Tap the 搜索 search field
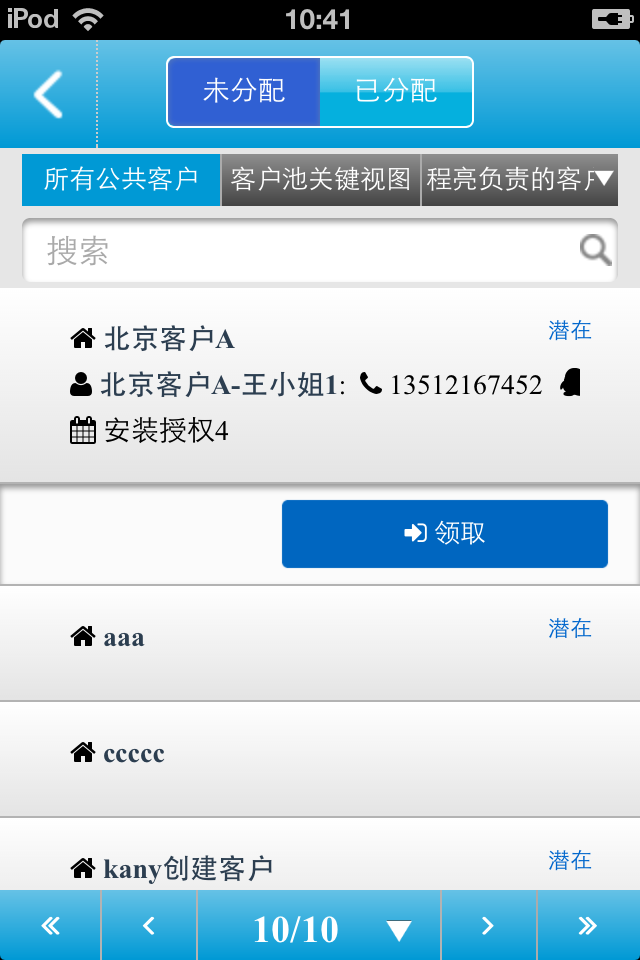This screenshot has height=960, width=640. [300, 251]
